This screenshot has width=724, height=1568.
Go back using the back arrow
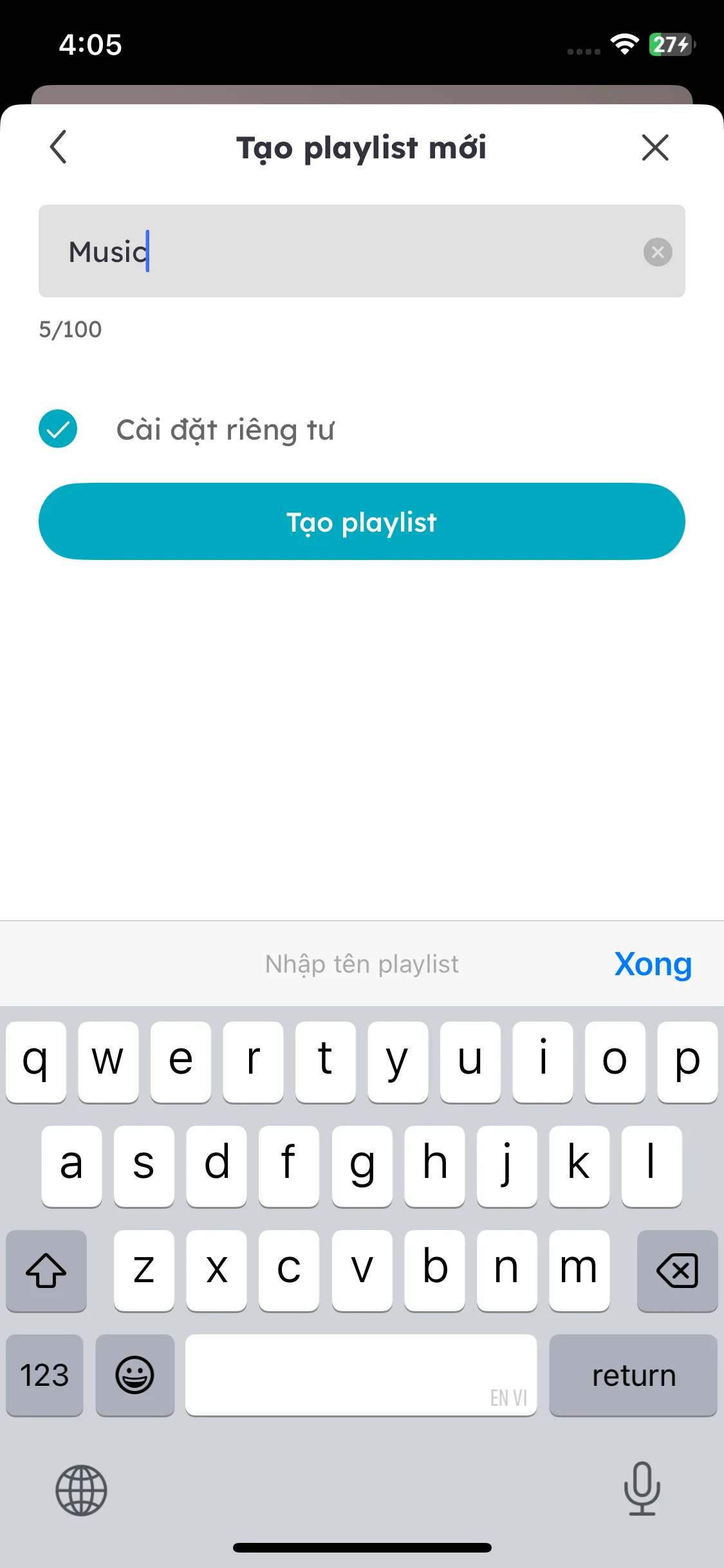(59, 147)
